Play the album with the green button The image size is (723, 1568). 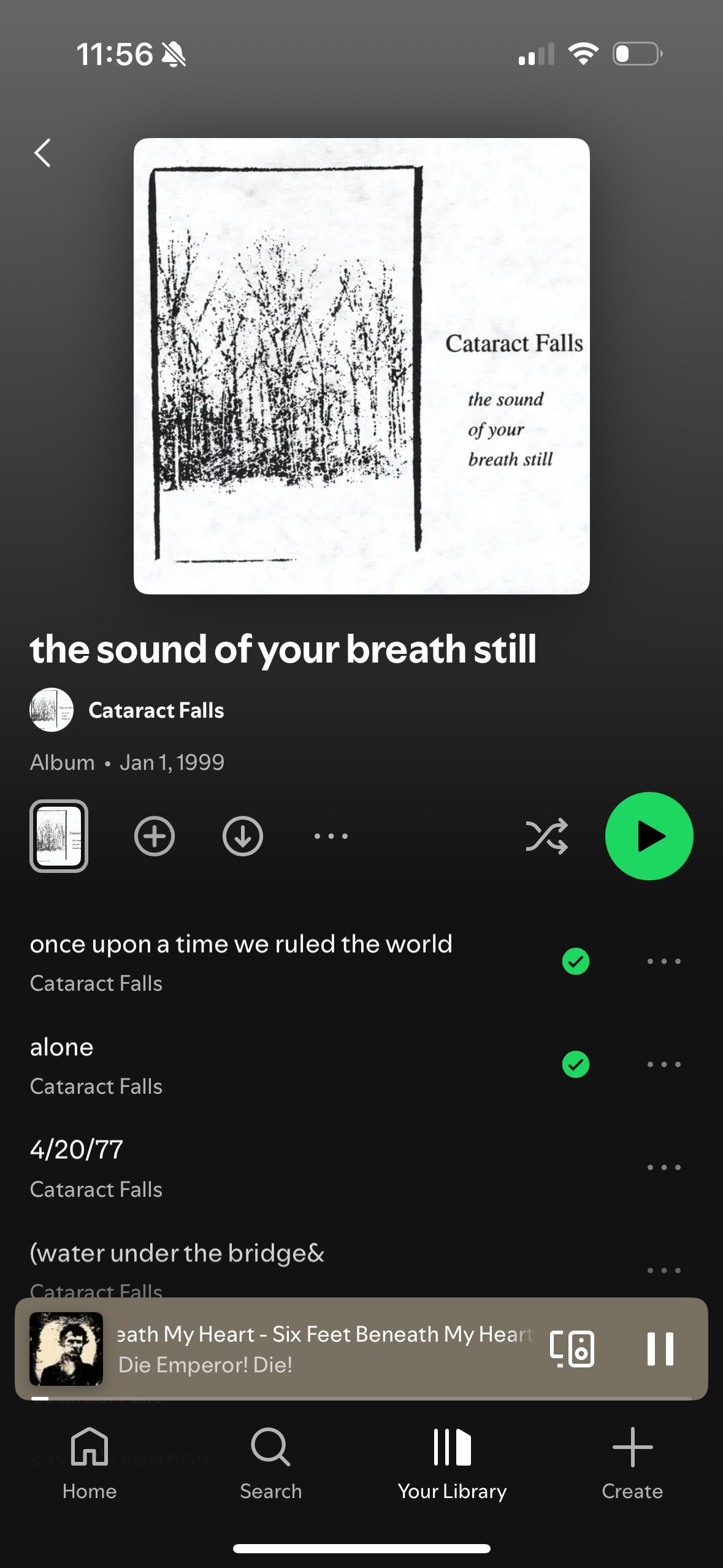649,836
